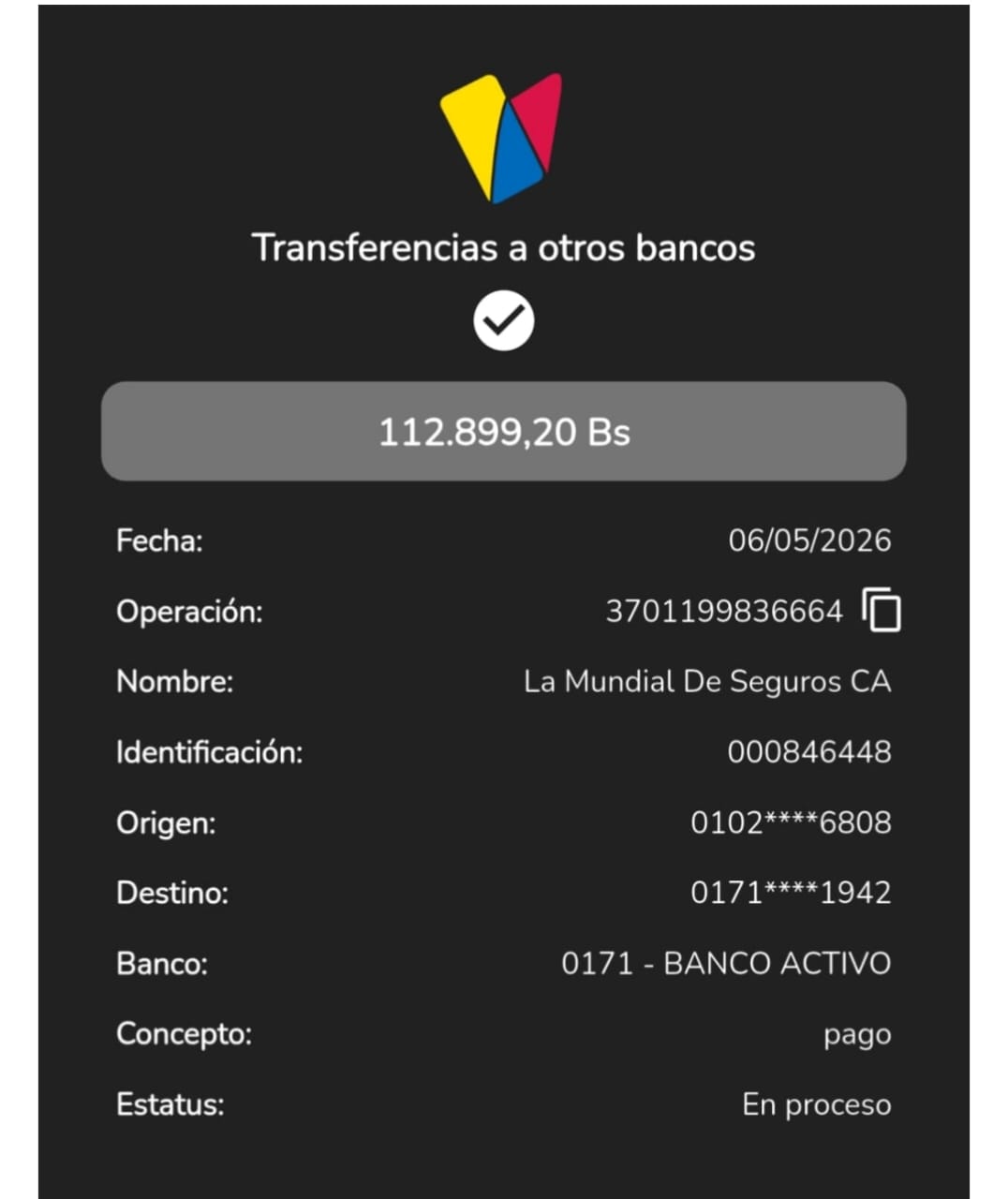
Task: Copy the operation number 3701199836664
Action: tap(881, 610)
